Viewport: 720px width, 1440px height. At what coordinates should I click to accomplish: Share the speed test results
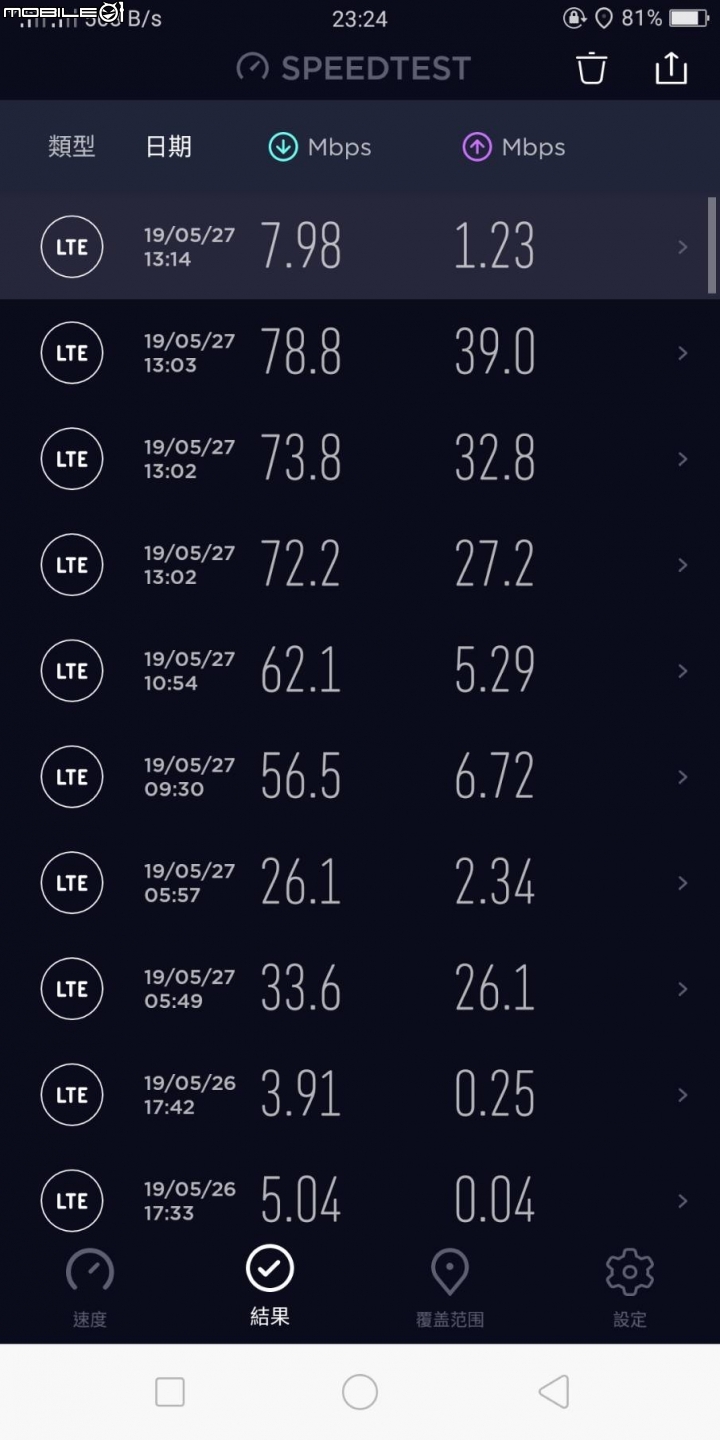671,67
